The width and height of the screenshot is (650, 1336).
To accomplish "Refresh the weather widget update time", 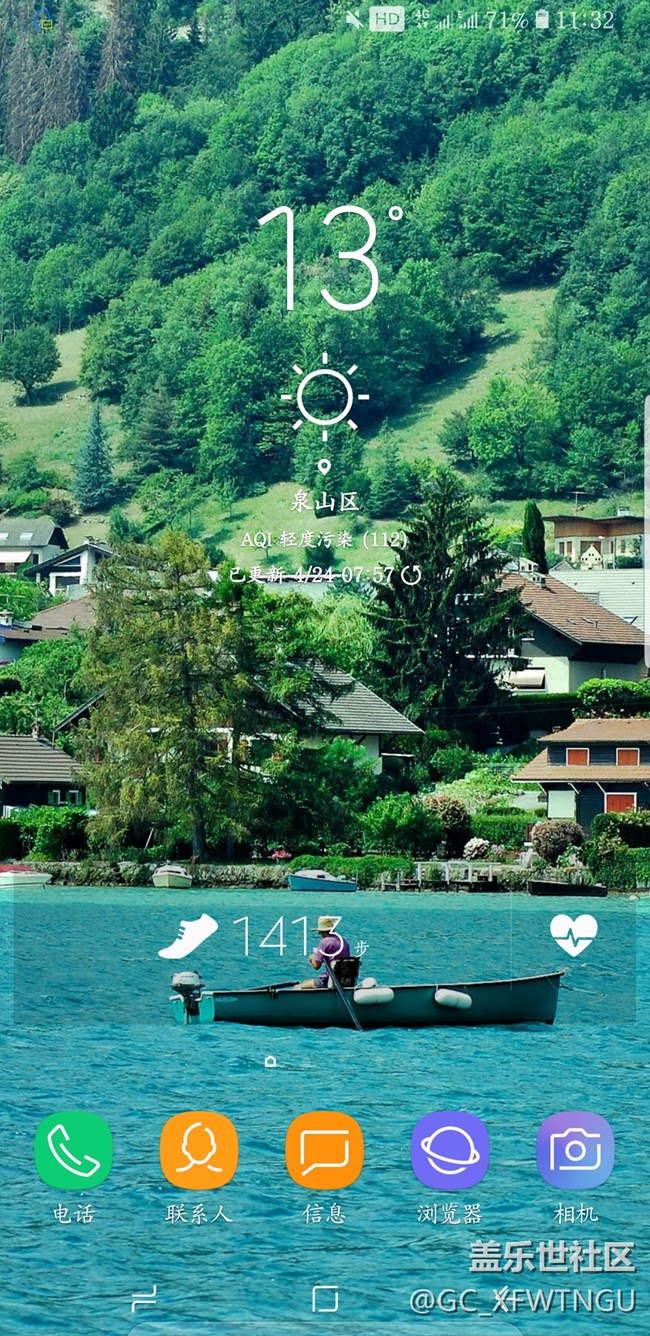I will point(411,575).
